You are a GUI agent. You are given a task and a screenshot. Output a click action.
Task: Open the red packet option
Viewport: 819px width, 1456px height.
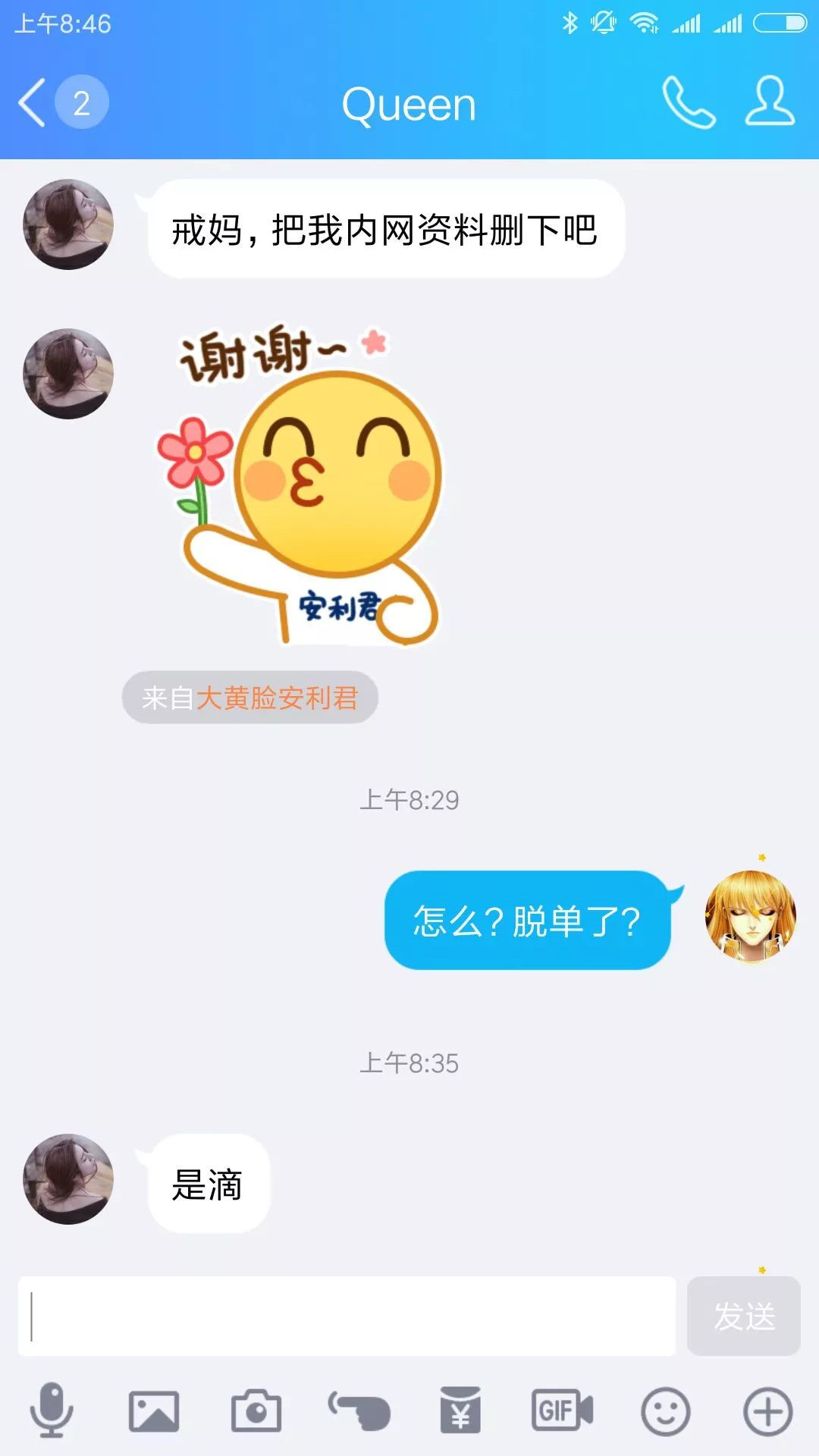click(461, 1411)
